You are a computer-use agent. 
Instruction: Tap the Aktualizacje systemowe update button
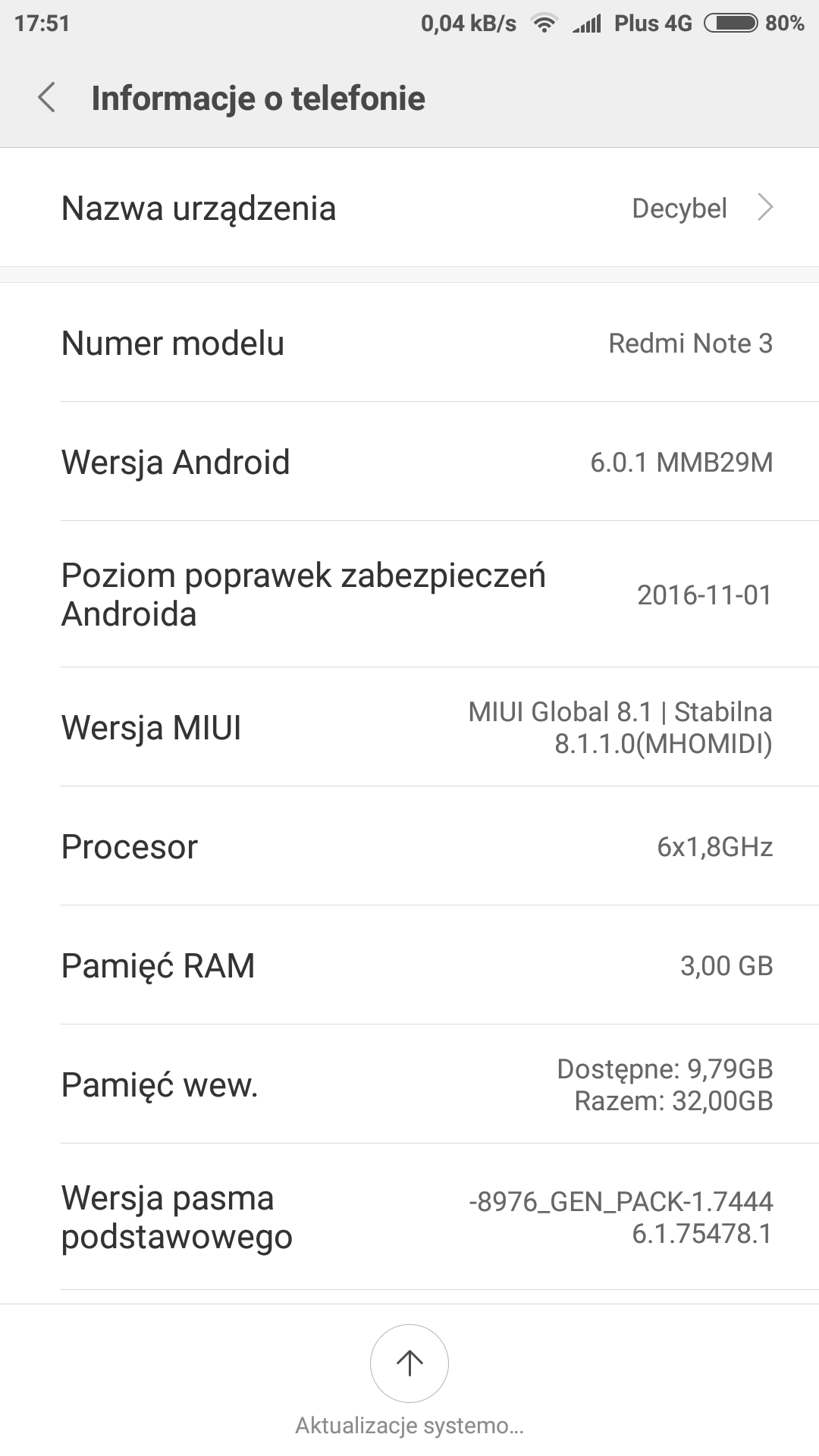pos(409,1363)
